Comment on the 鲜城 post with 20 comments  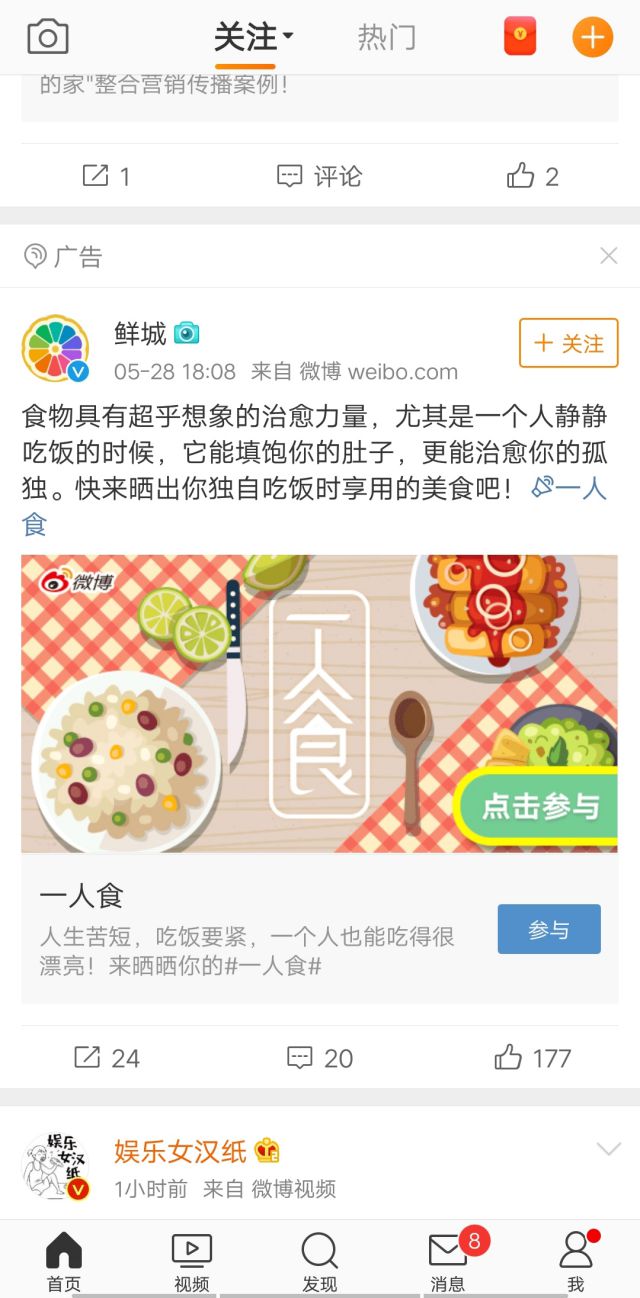[x=320, y=1057]
